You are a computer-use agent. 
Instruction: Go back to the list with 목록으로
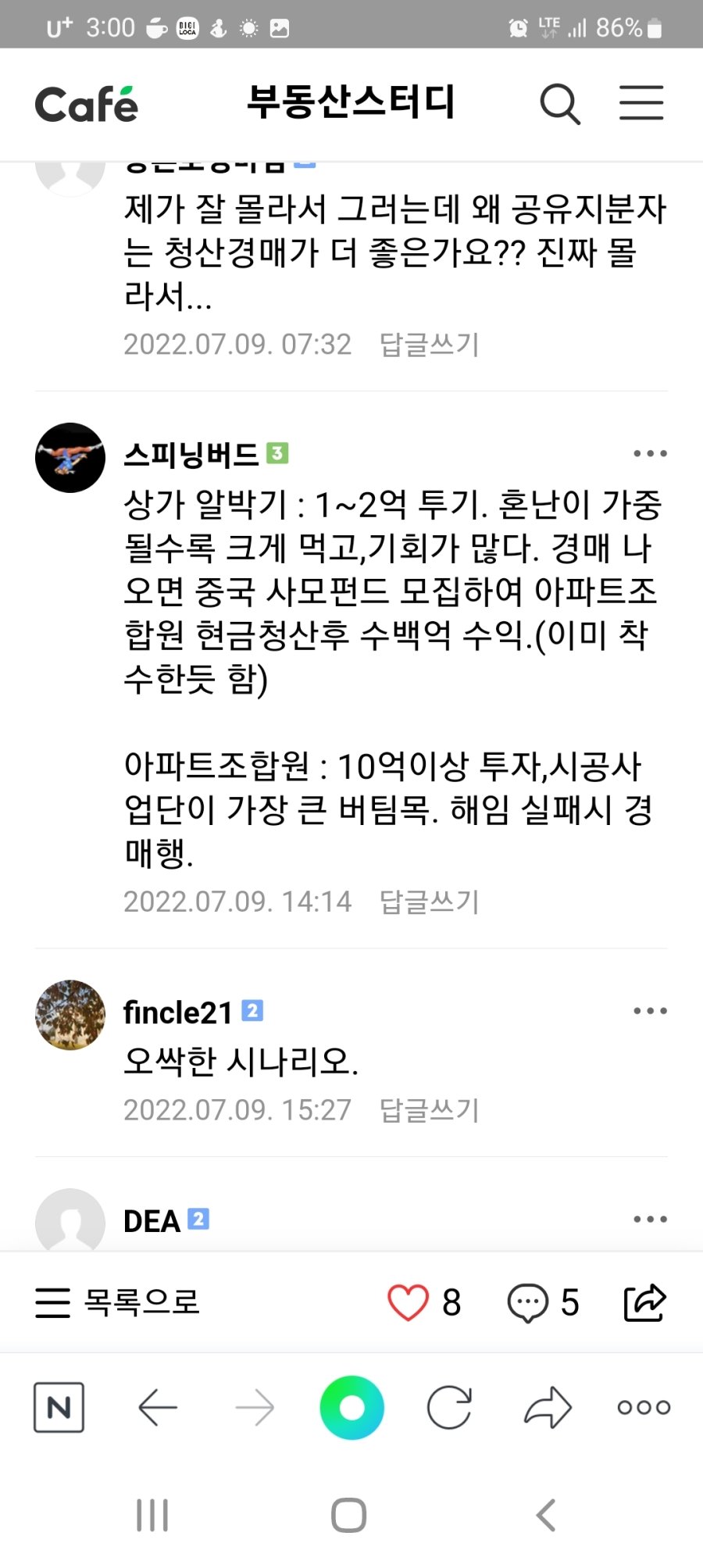118,1302
